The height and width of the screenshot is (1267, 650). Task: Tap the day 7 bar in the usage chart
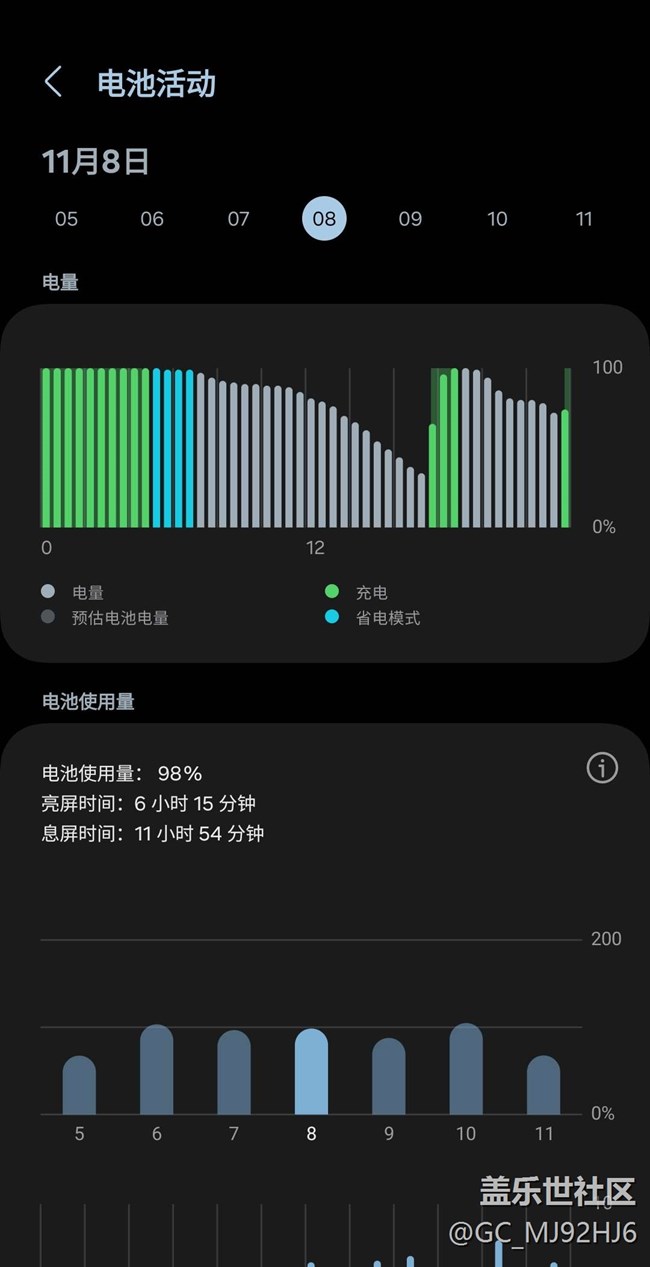(234, 1072)
